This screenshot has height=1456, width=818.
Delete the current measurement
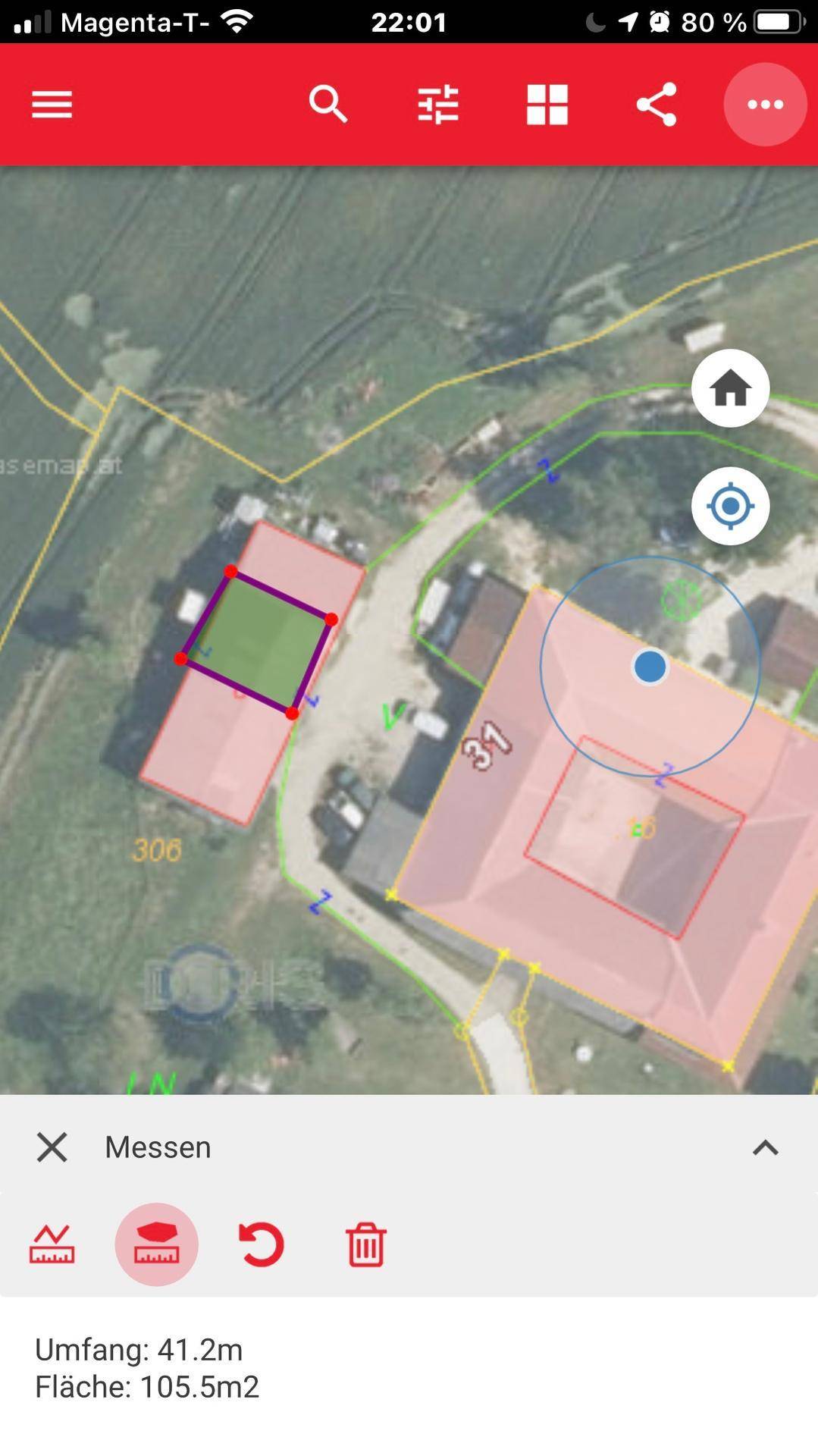pyautogui.click(x=366, y=1244)
